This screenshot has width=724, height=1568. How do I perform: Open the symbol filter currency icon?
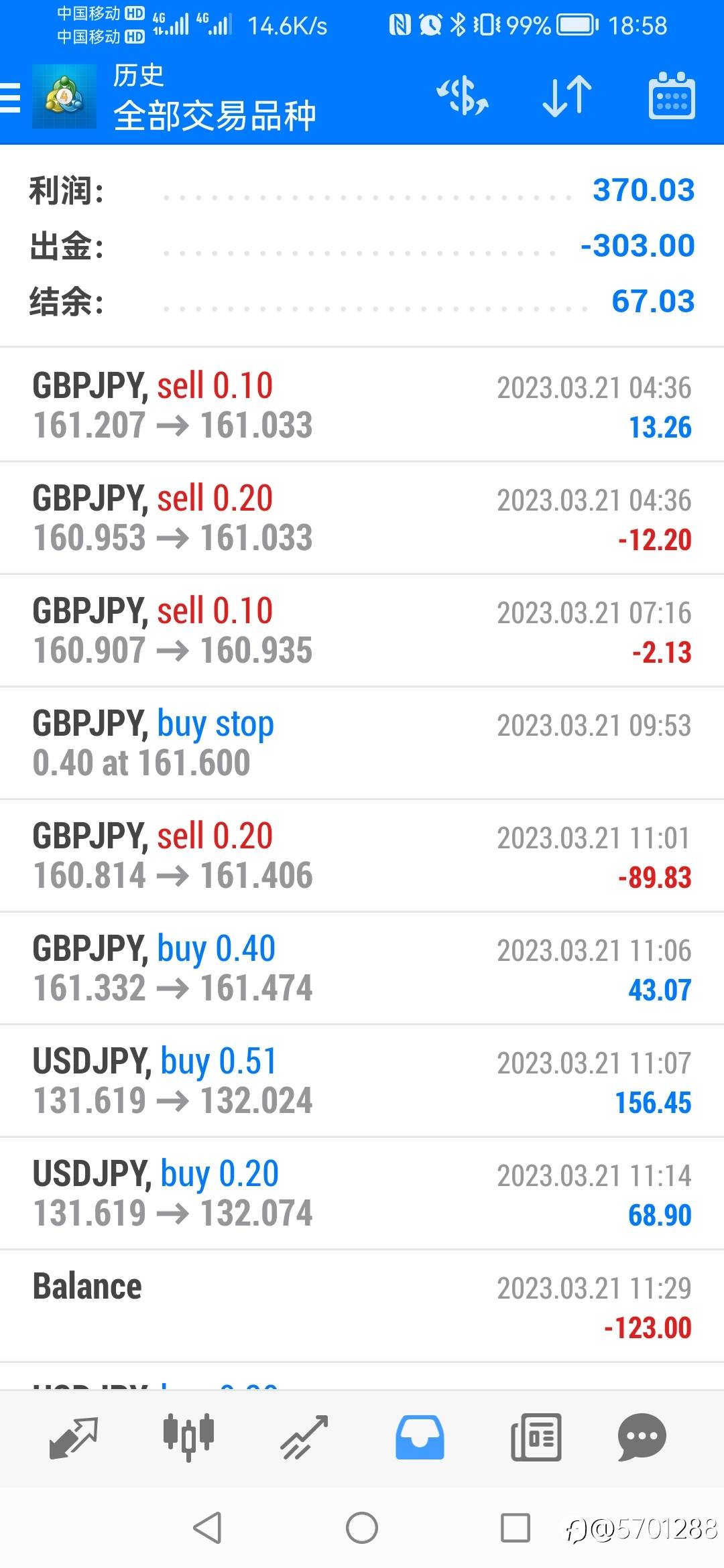pos(463,96)
